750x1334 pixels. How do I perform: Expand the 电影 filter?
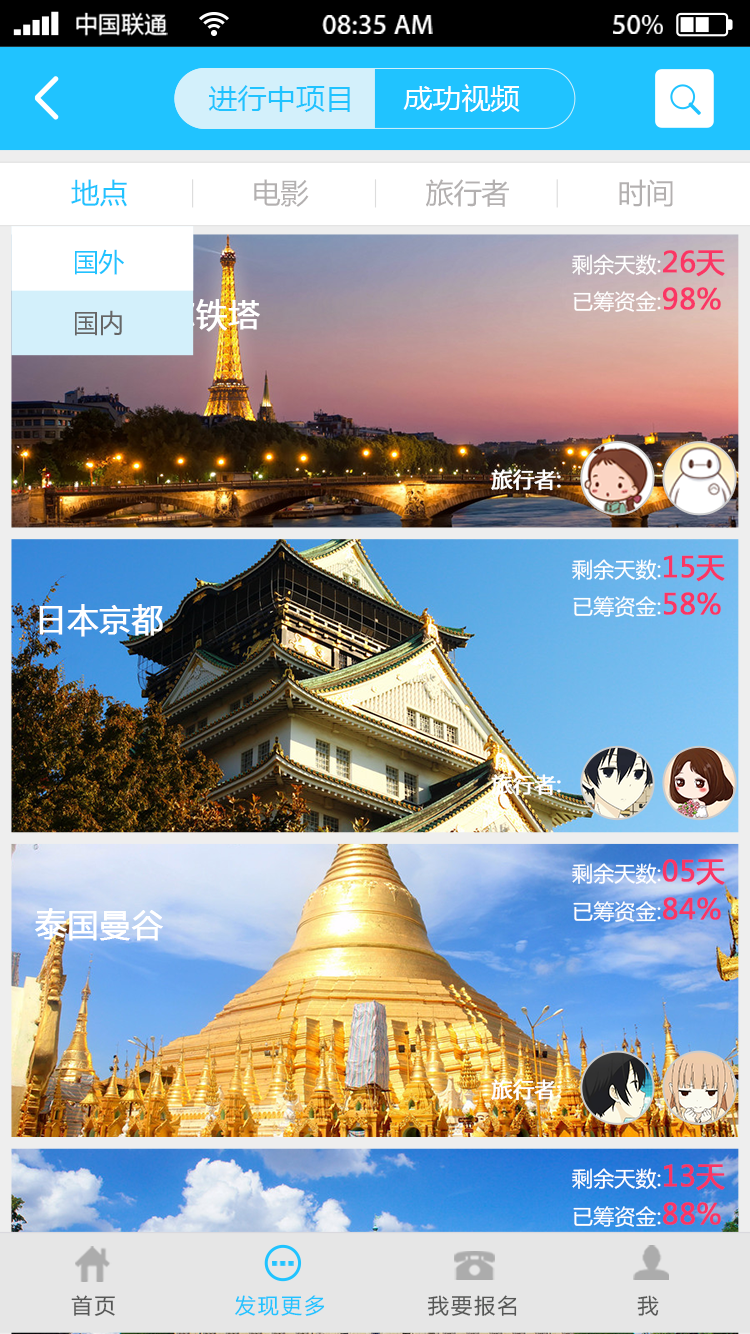click(x=281, y=193)
